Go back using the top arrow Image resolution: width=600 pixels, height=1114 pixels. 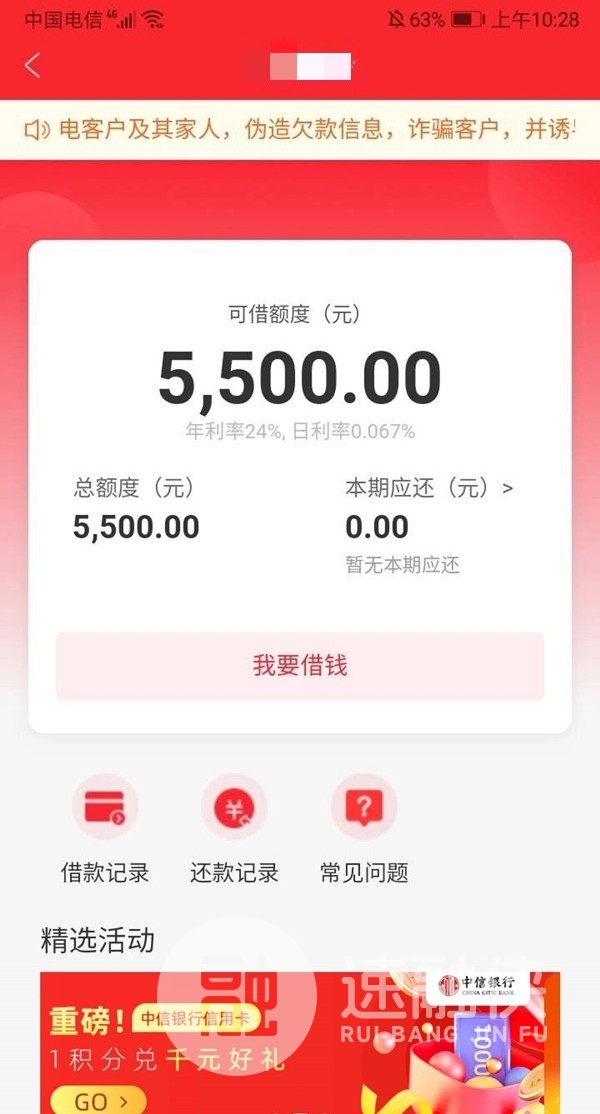(x=33, y=66)
